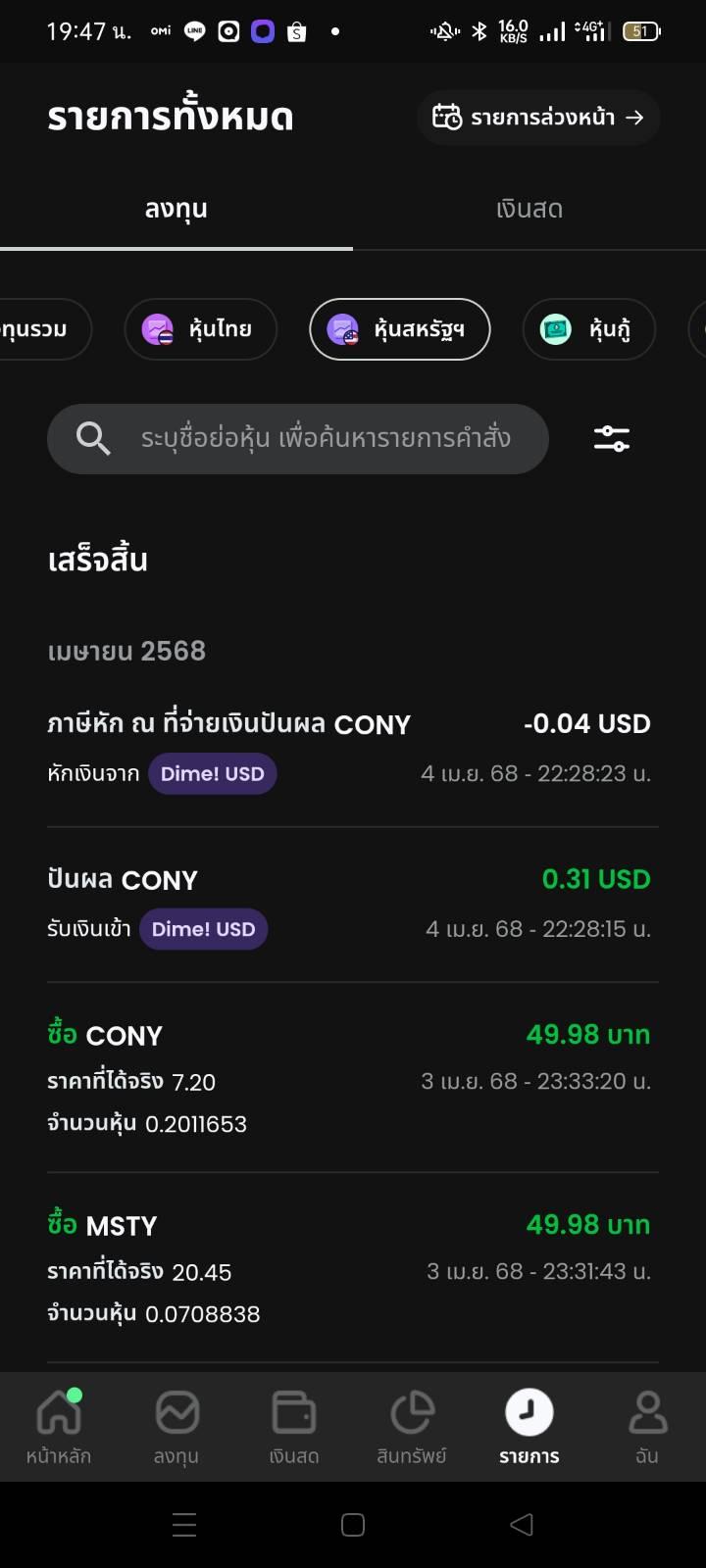Go to หน้าหลัก home tab
This screenshot has height=1568, width=706.
[x=59, y=1427]
